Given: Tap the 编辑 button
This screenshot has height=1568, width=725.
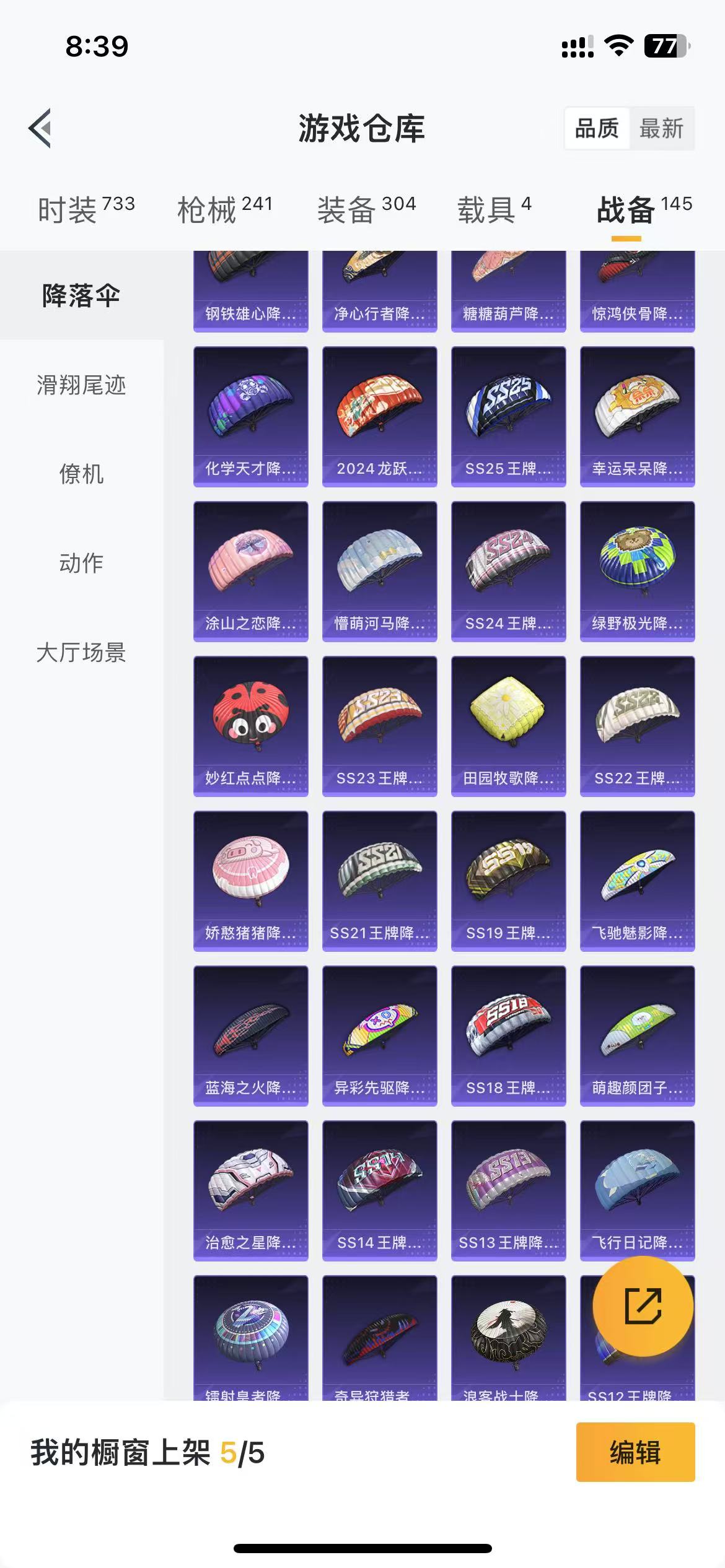Looking at the screenshot, I should pyautogui.click(x=635, y=1452).
